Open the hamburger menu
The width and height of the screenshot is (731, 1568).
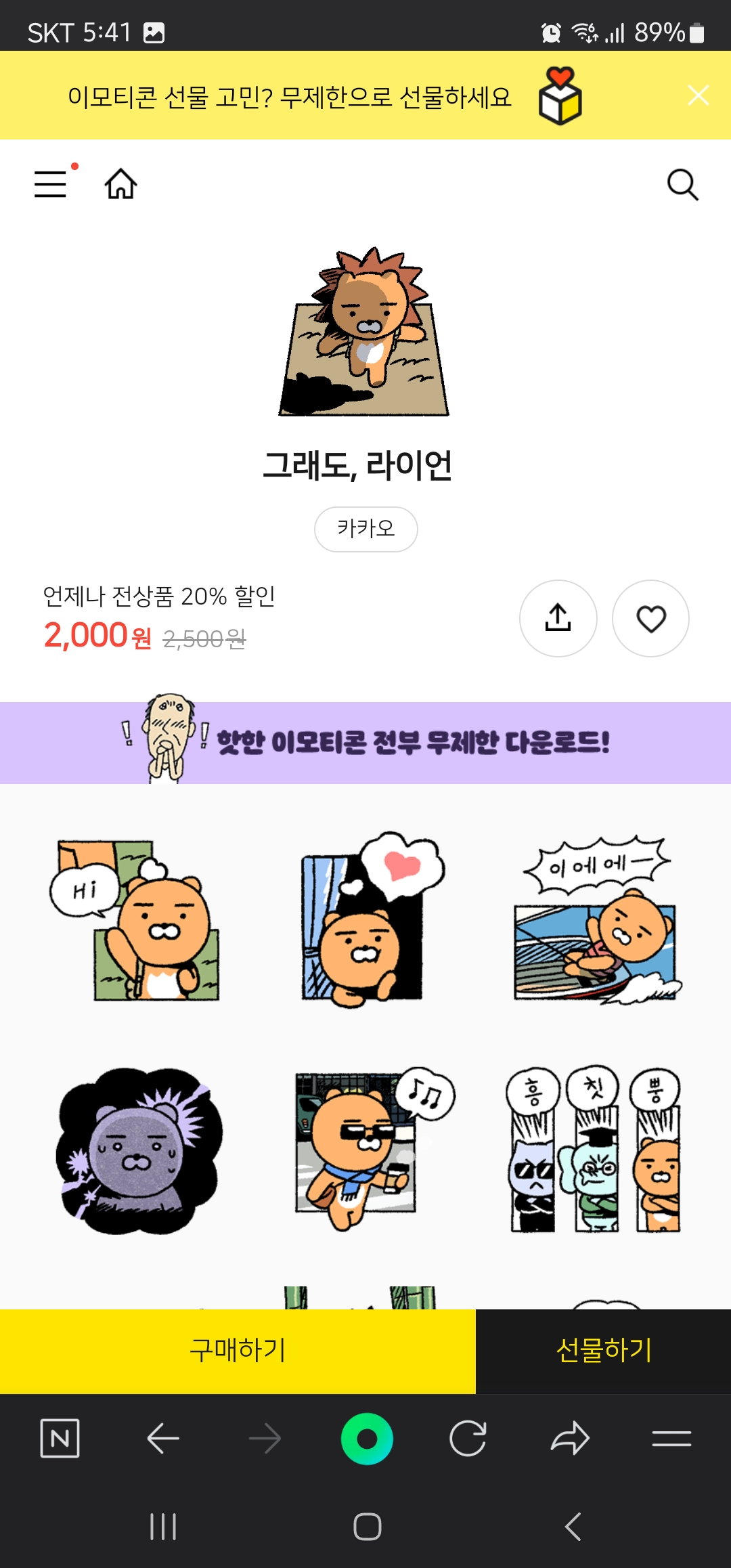(x=51, y=184)
